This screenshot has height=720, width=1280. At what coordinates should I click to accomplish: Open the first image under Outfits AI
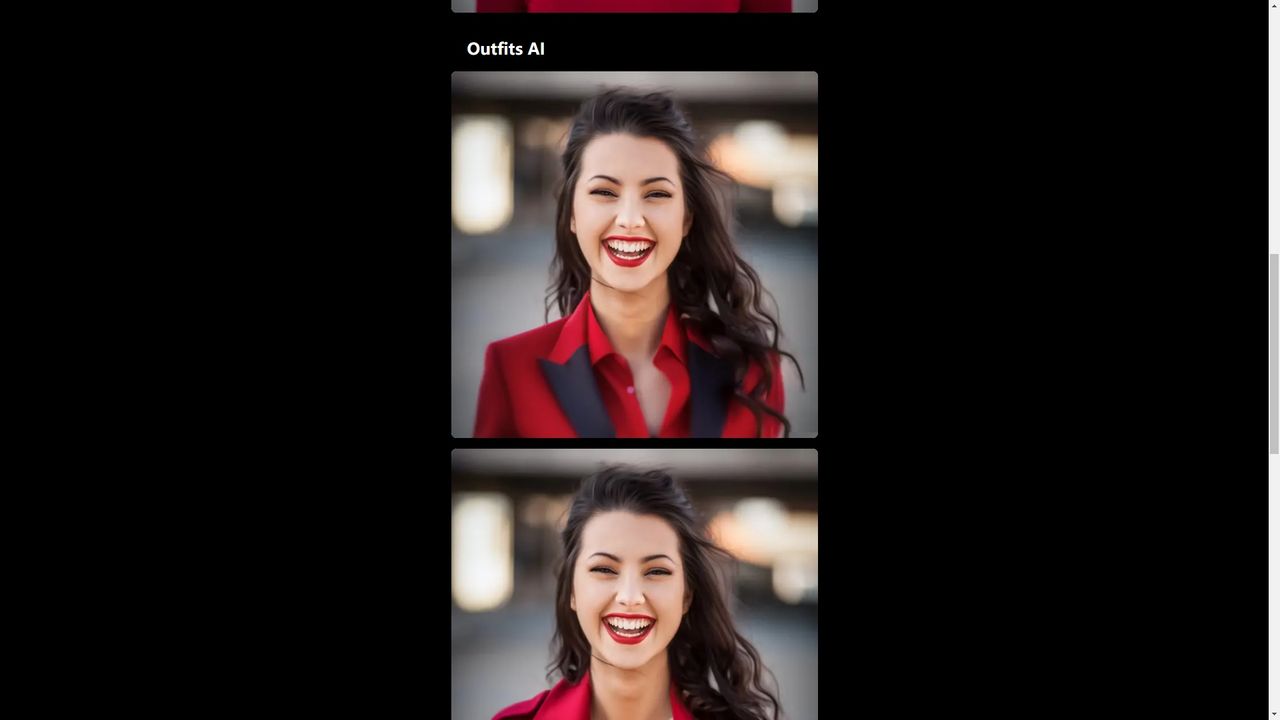coord(634,254)
